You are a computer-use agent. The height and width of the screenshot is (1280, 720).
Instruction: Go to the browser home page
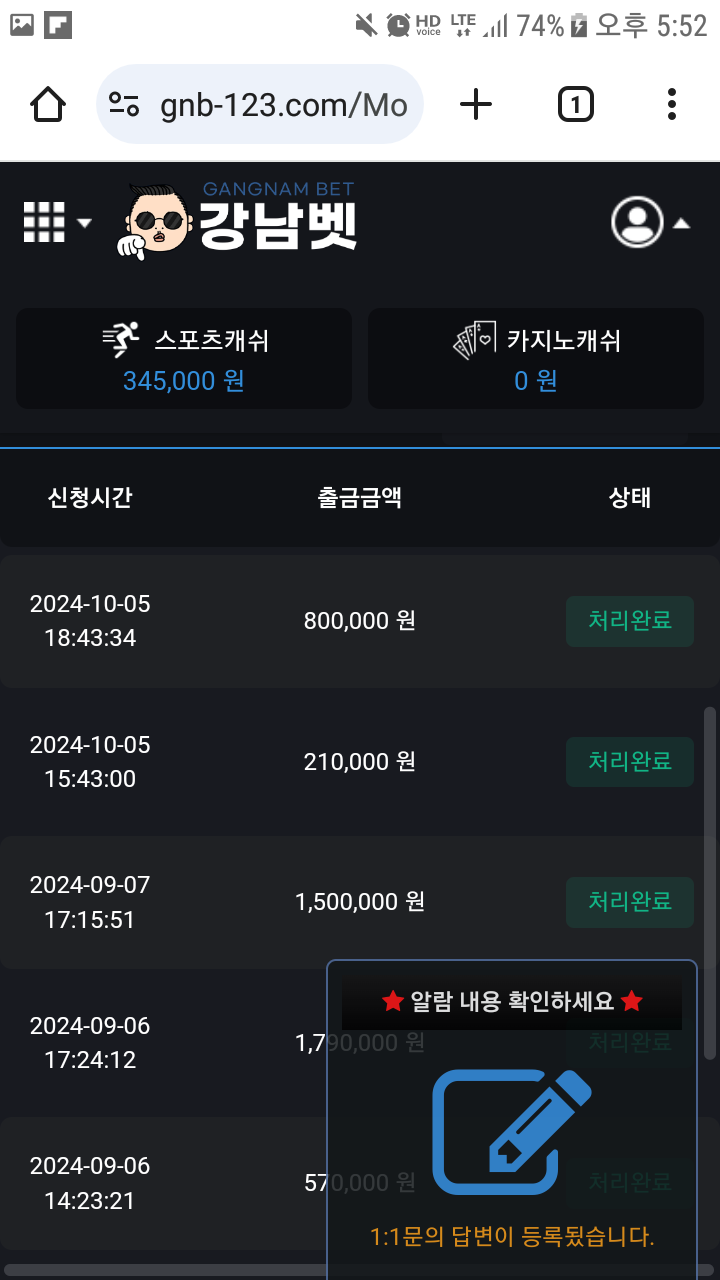[48, 104]
